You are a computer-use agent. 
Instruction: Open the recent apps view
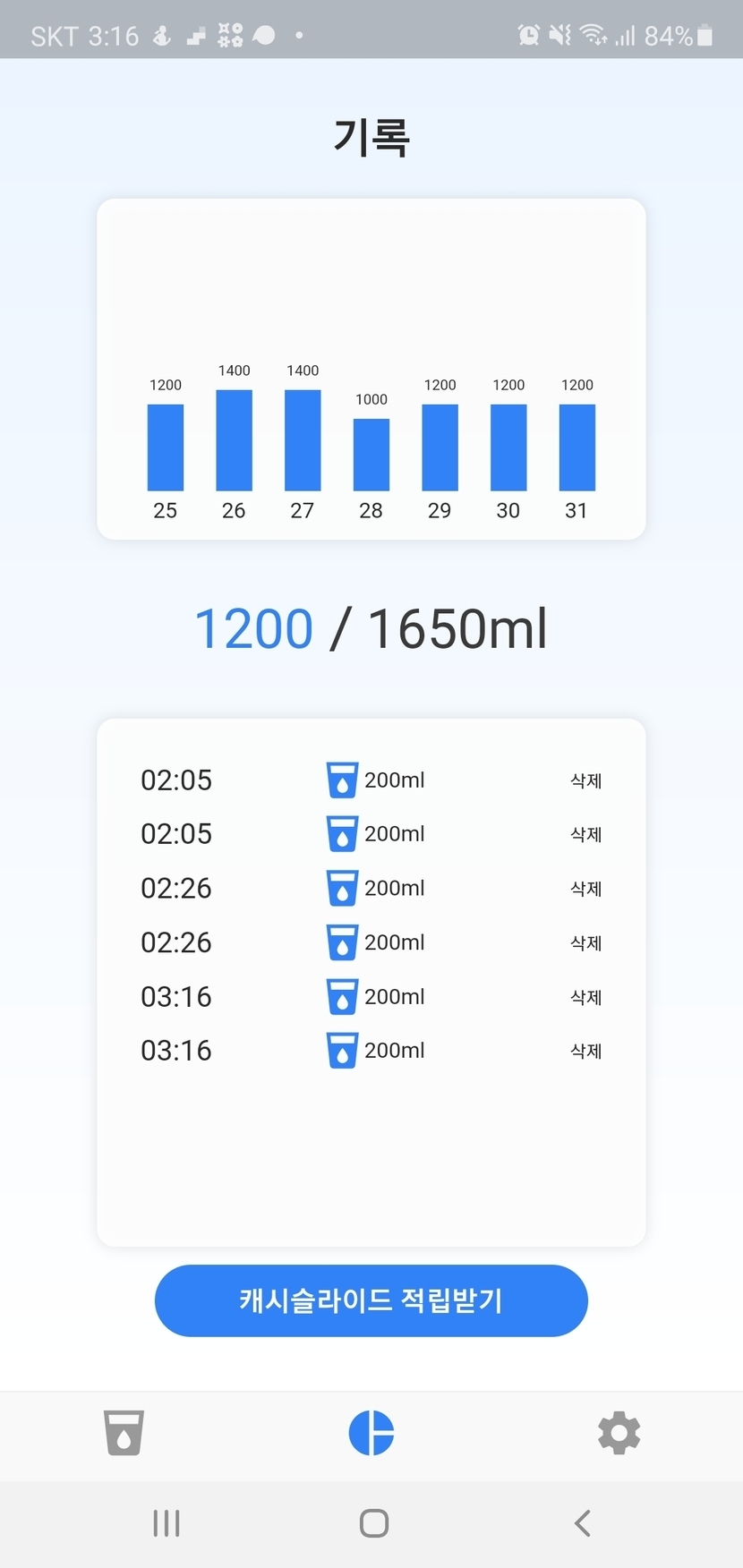point(167,1523)
